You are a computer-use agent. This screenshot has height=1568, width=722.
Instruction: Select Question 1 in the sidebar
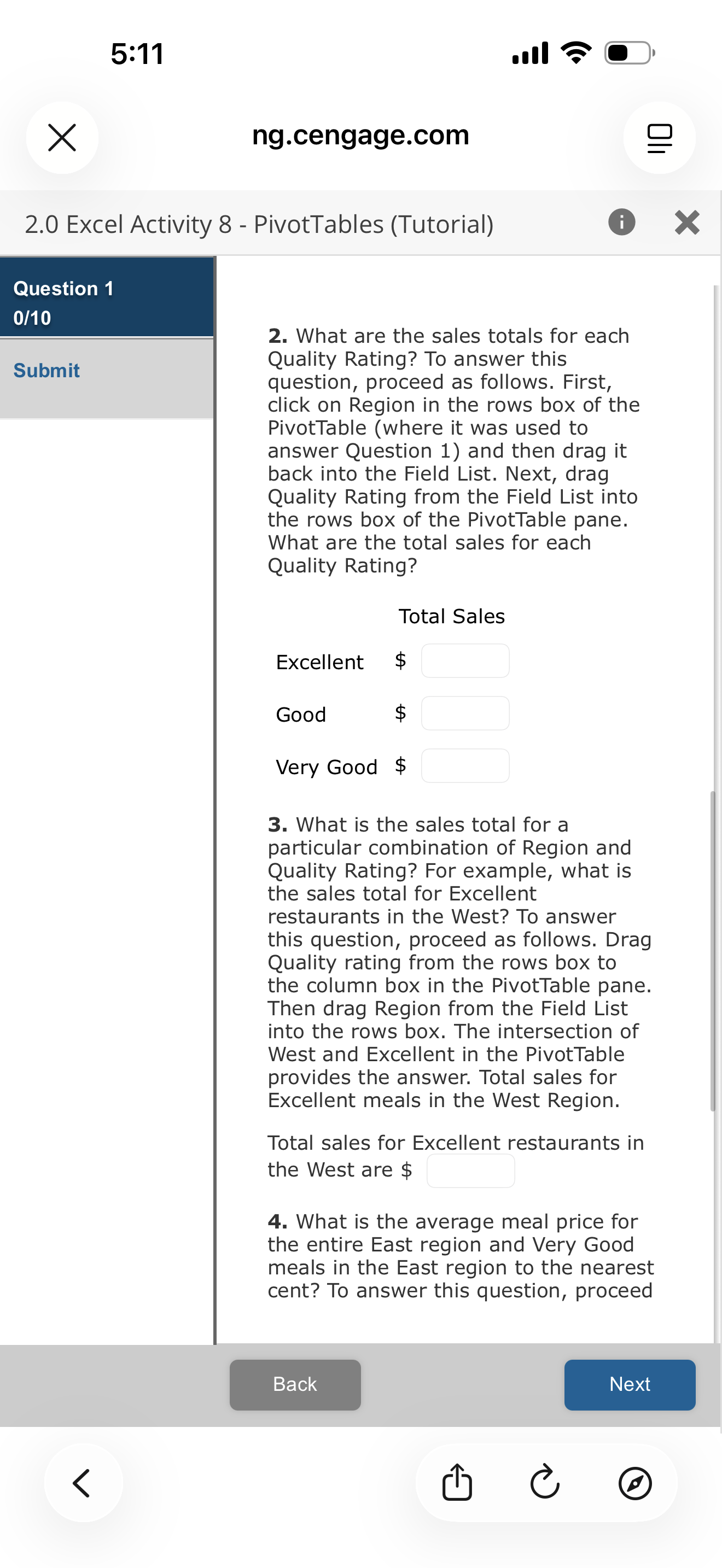(x=107, y=297)
